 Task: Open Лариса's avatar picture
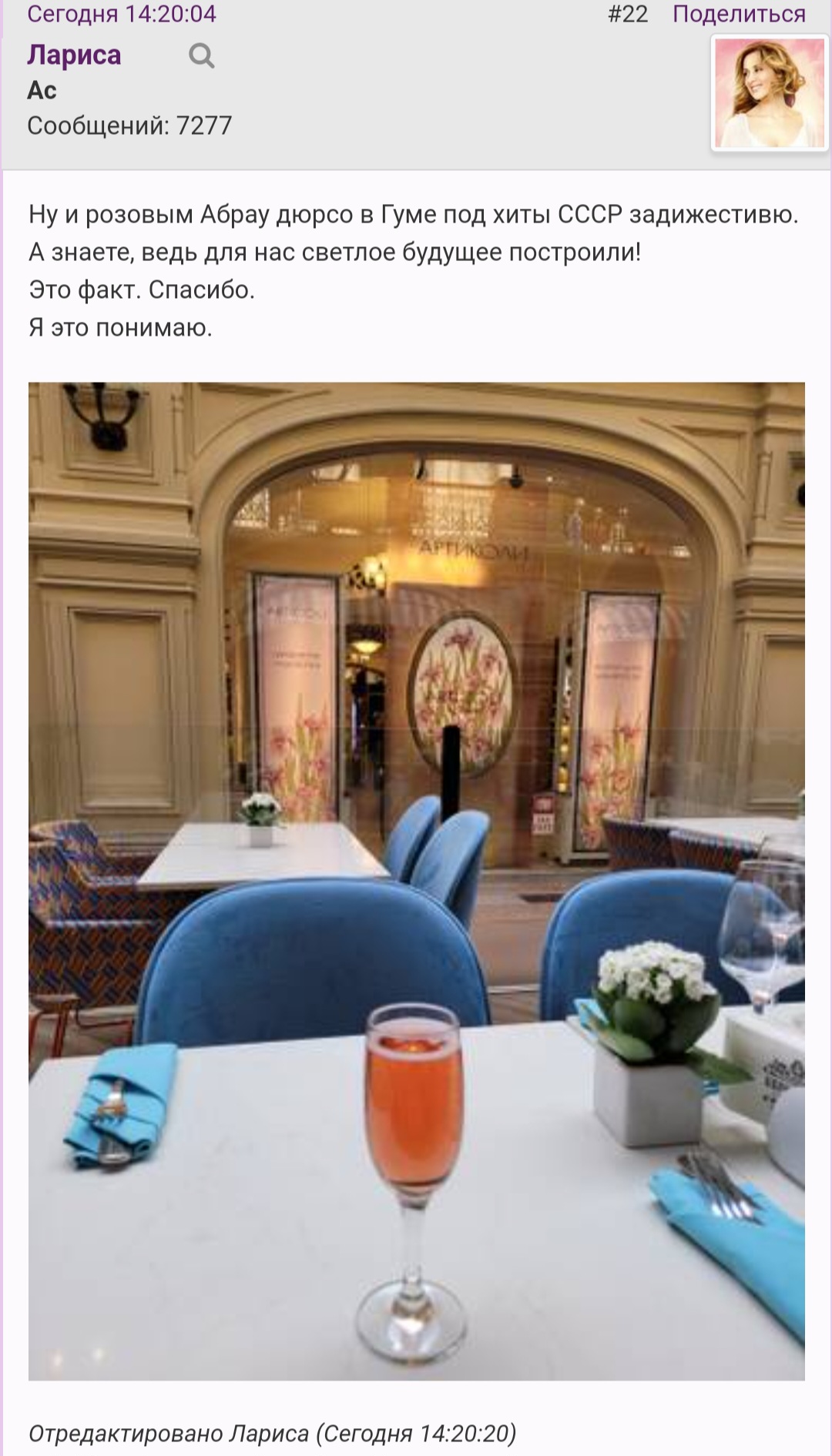click(770, 92)
